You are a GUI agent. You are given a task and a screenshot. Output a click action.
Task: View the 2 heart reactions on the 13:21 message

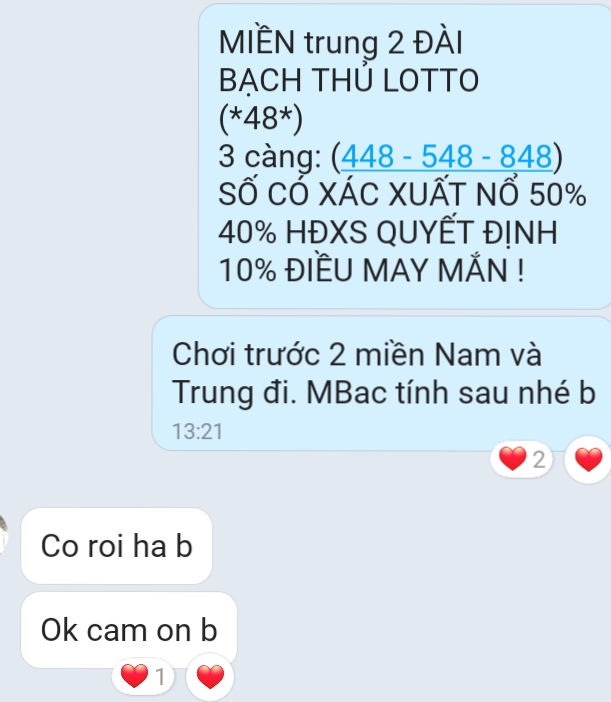522,460
